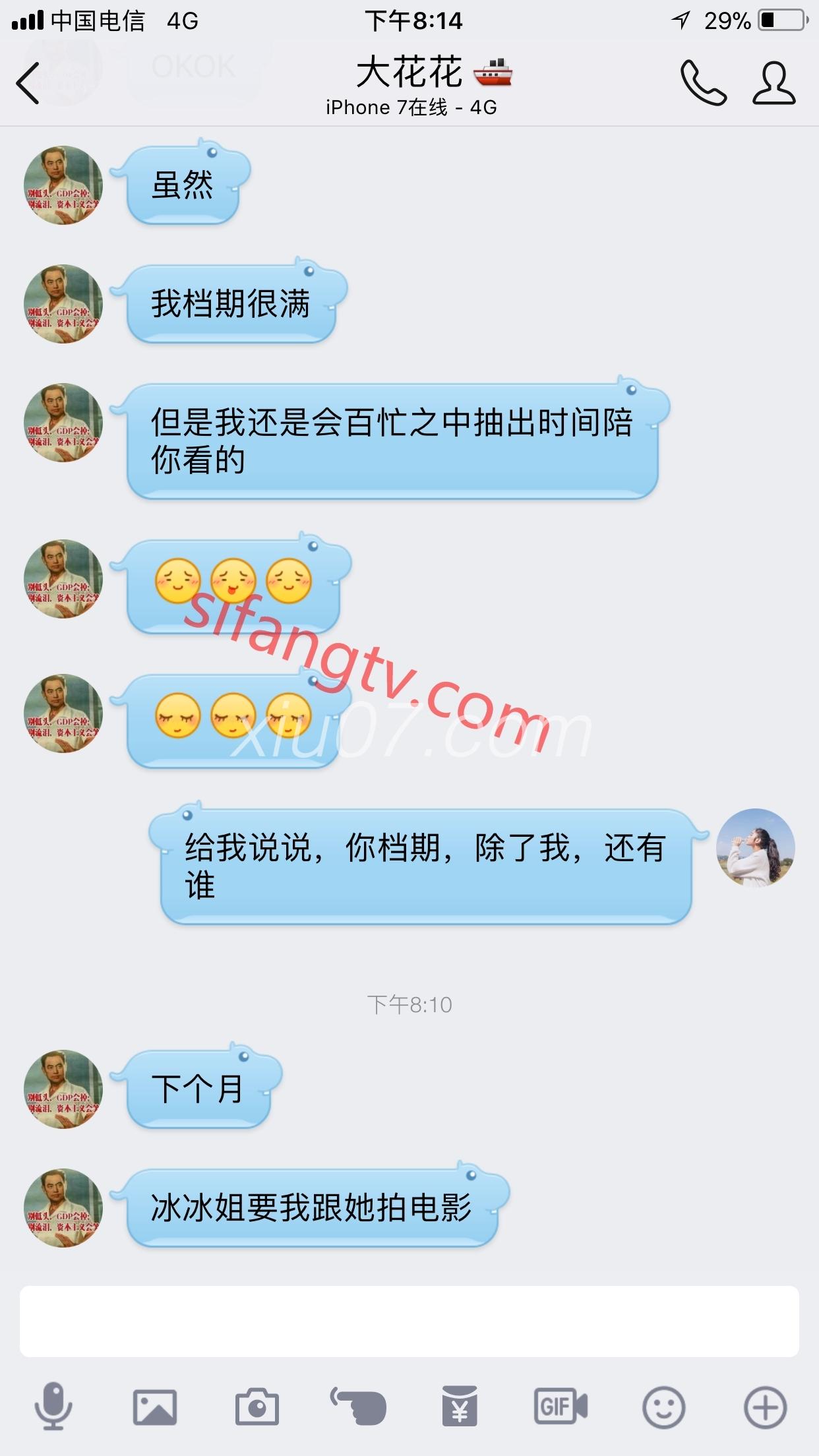View sender avatar beside 虽然 message
This screenshot has width=819, height=1456.
63,185
